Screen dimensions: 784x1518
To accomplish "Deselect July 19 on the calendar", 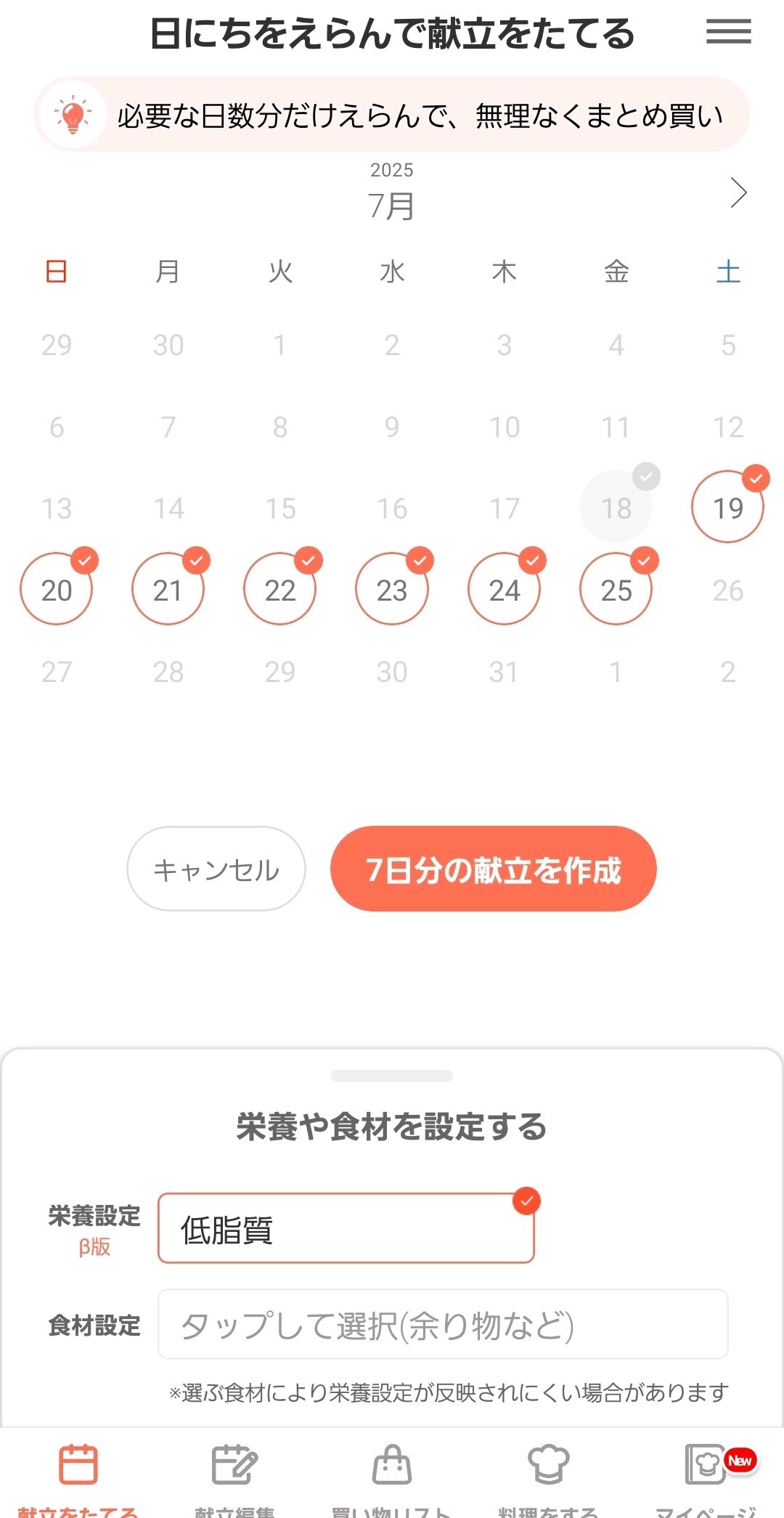I will pyautogui.click(x=728, y=507).
